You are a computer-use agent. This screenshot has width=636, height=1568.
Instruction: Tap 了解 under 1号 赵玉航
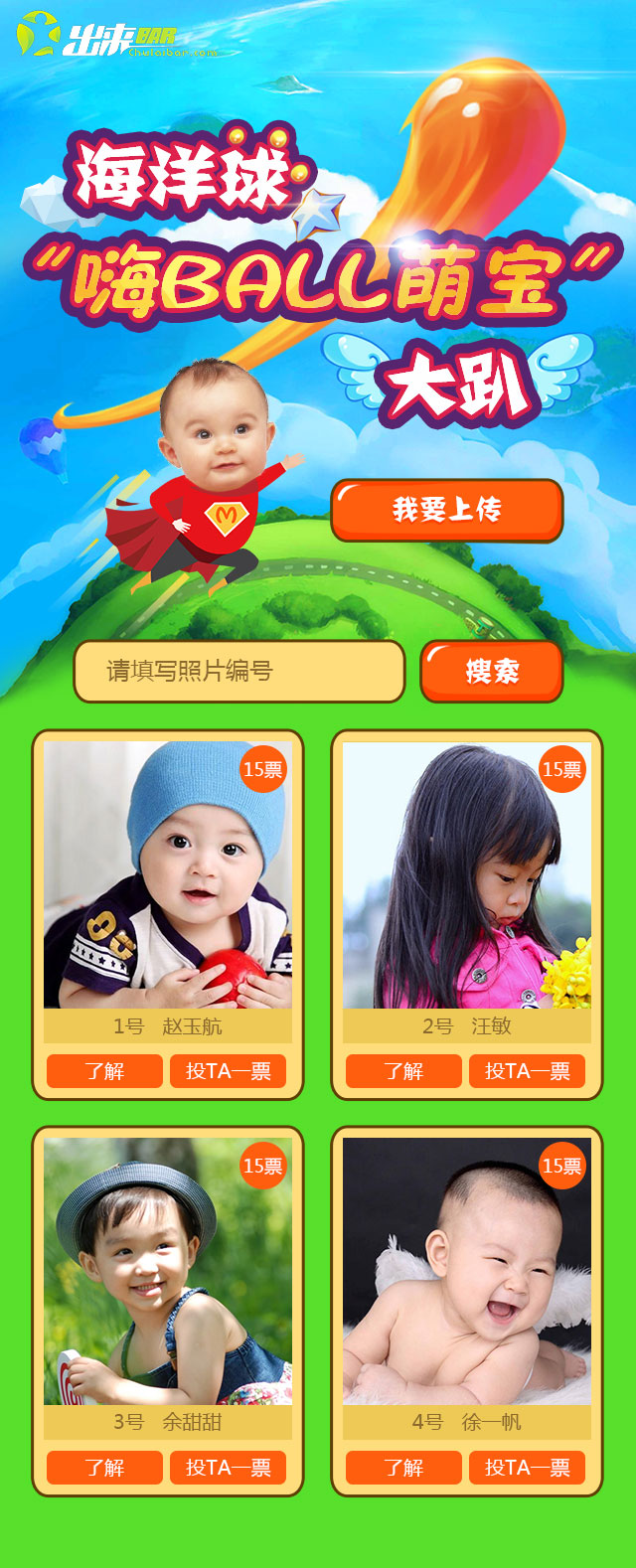(x=104, y=1071)
